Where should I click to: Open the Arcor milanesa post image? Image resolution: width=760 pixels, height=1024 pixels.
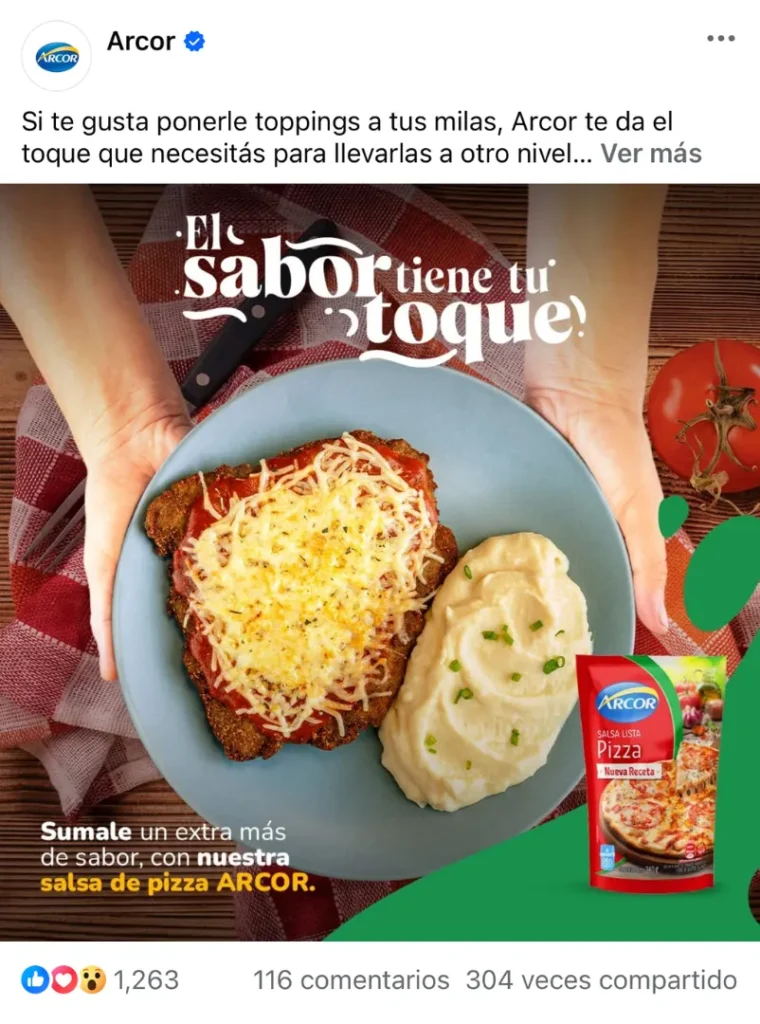380,560
